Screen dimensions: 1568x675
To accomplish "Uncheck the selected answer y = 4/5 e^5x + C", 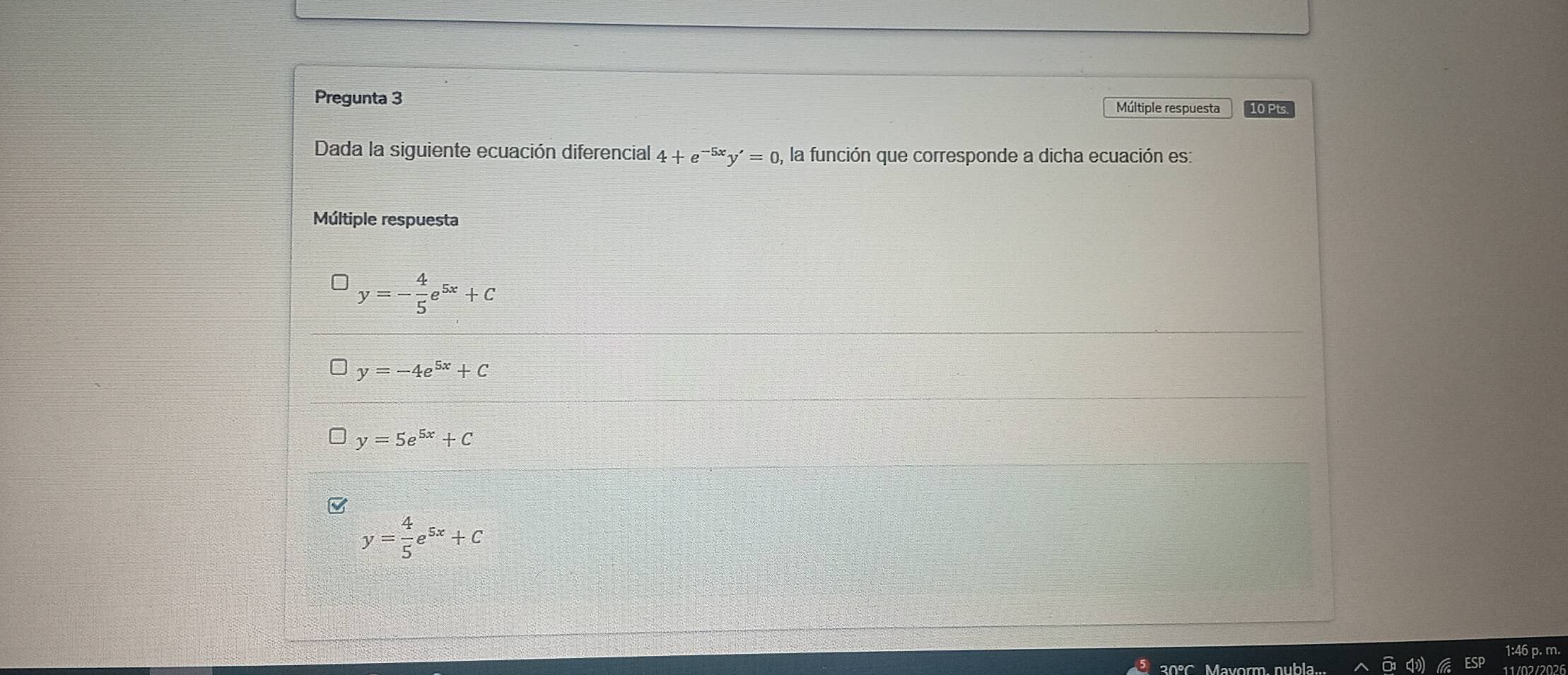I will [337, 505].
